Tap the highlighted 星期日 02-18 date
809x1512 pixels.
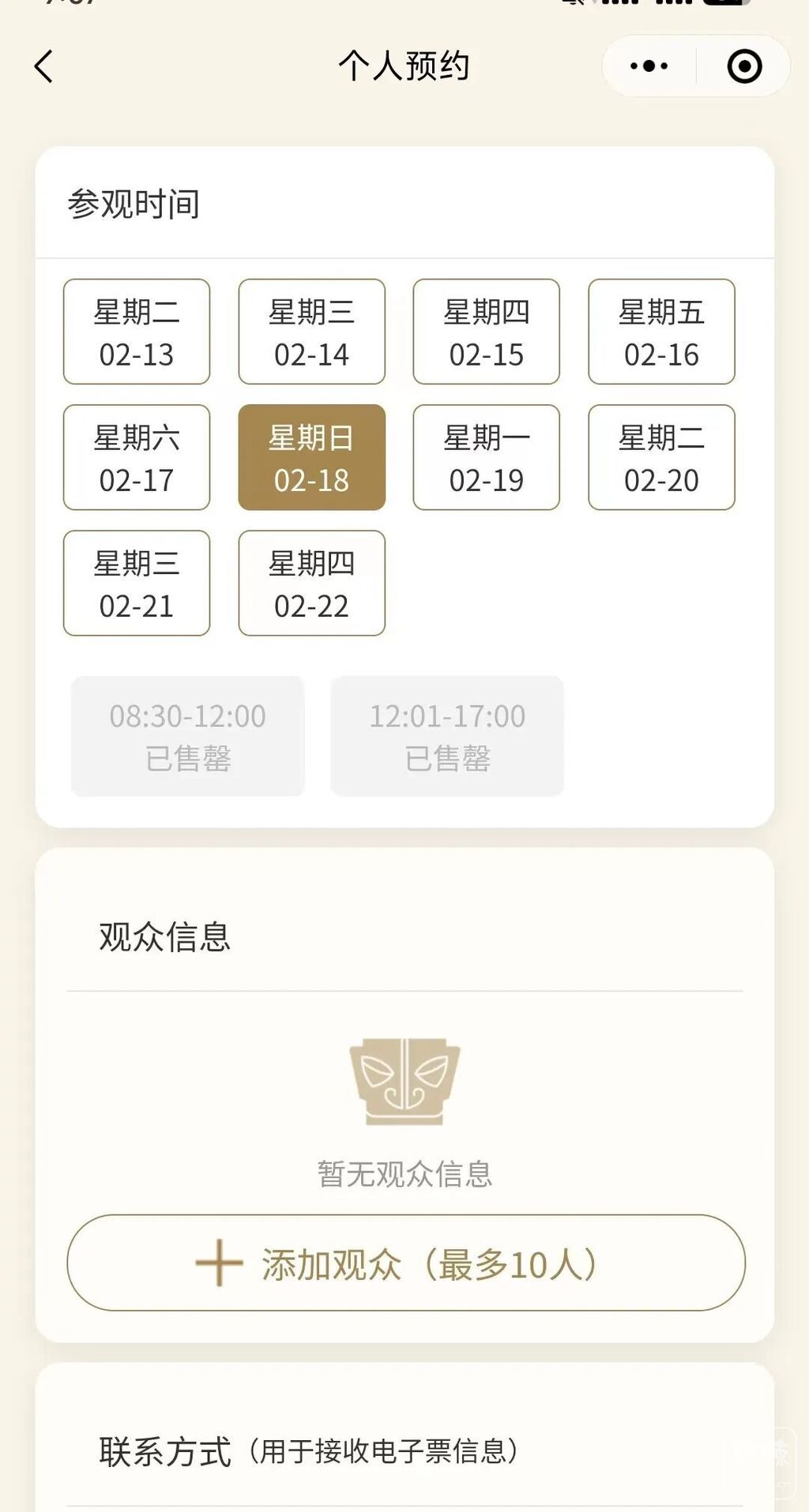point(312,457)
